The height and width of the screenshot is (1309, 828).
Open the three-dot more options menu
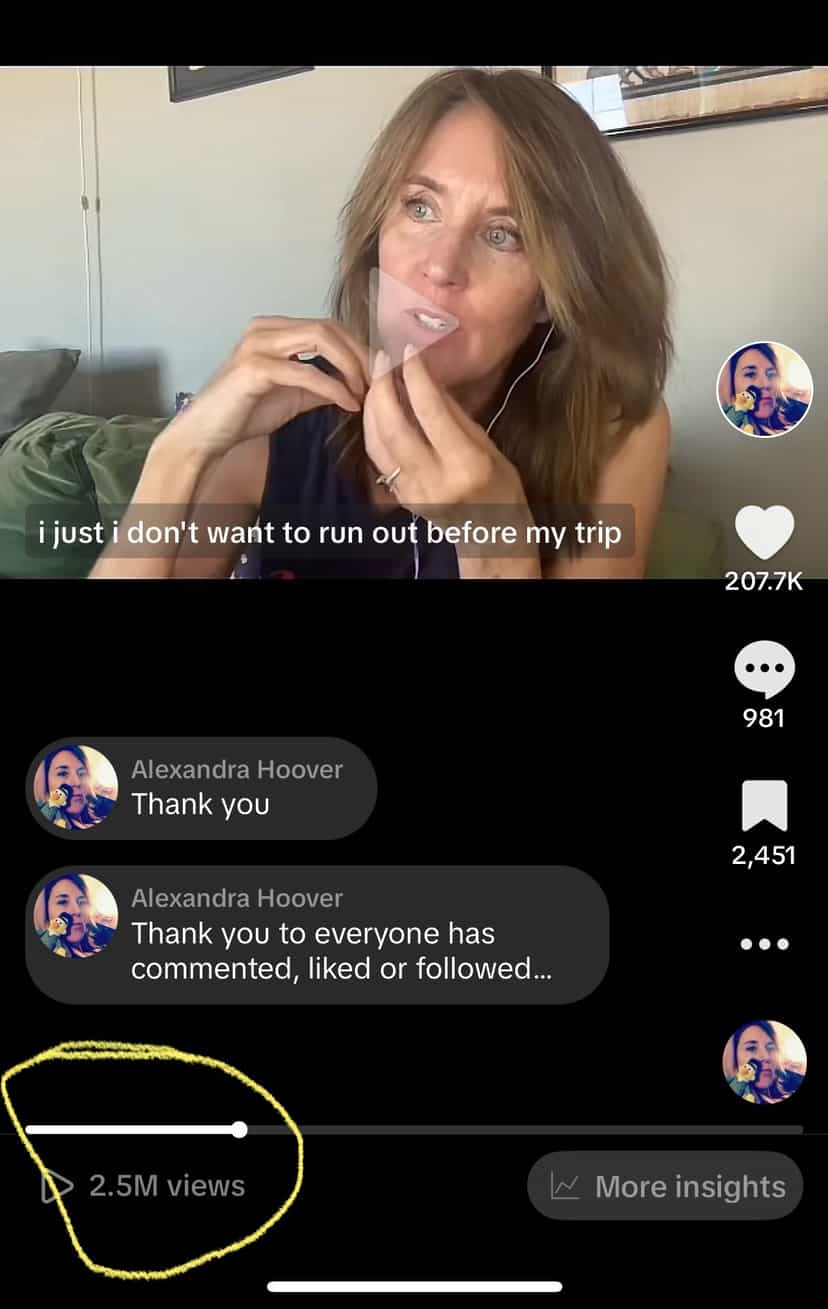764,943
